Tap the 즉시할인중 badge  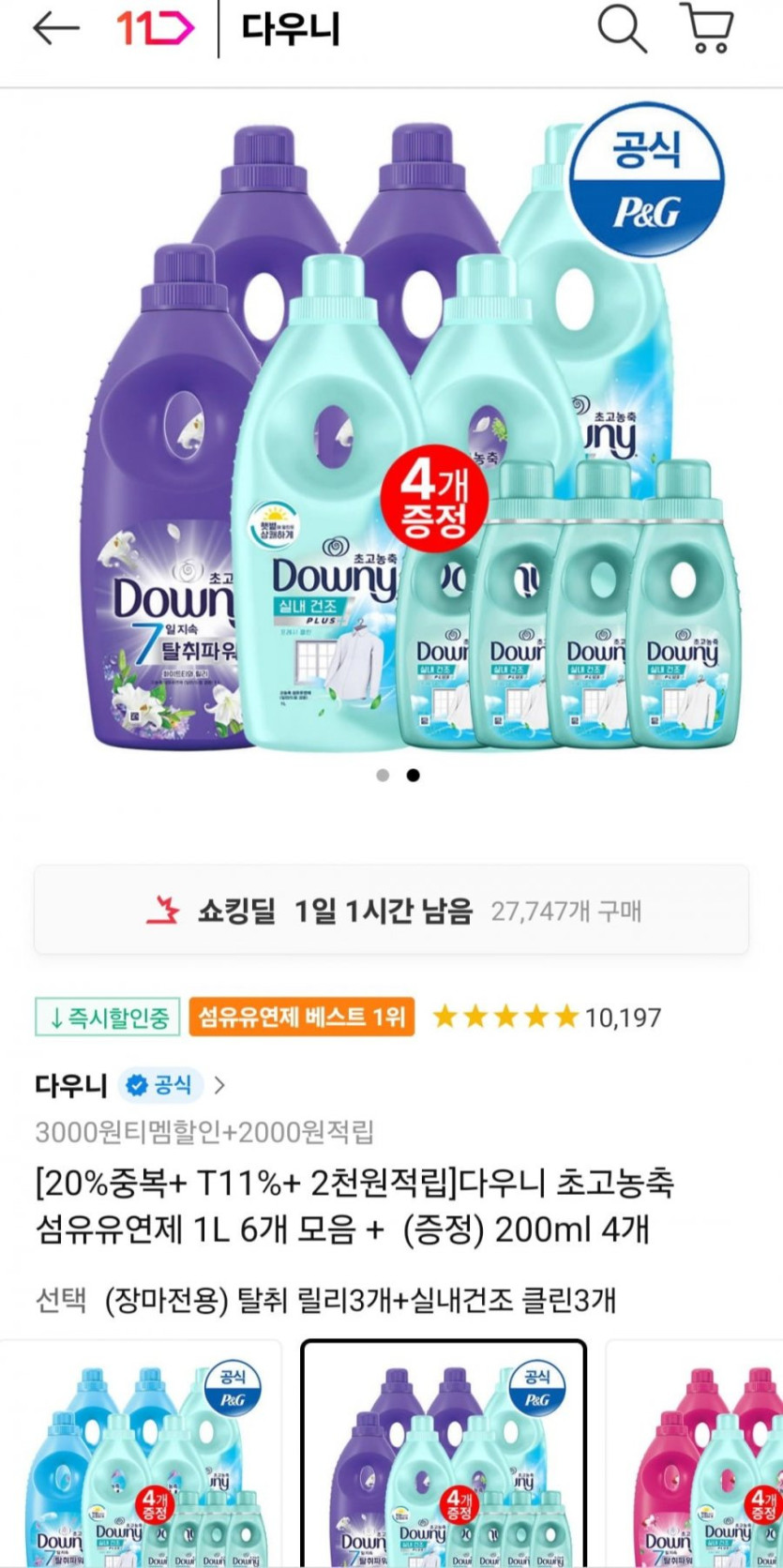coord(108,1017)
